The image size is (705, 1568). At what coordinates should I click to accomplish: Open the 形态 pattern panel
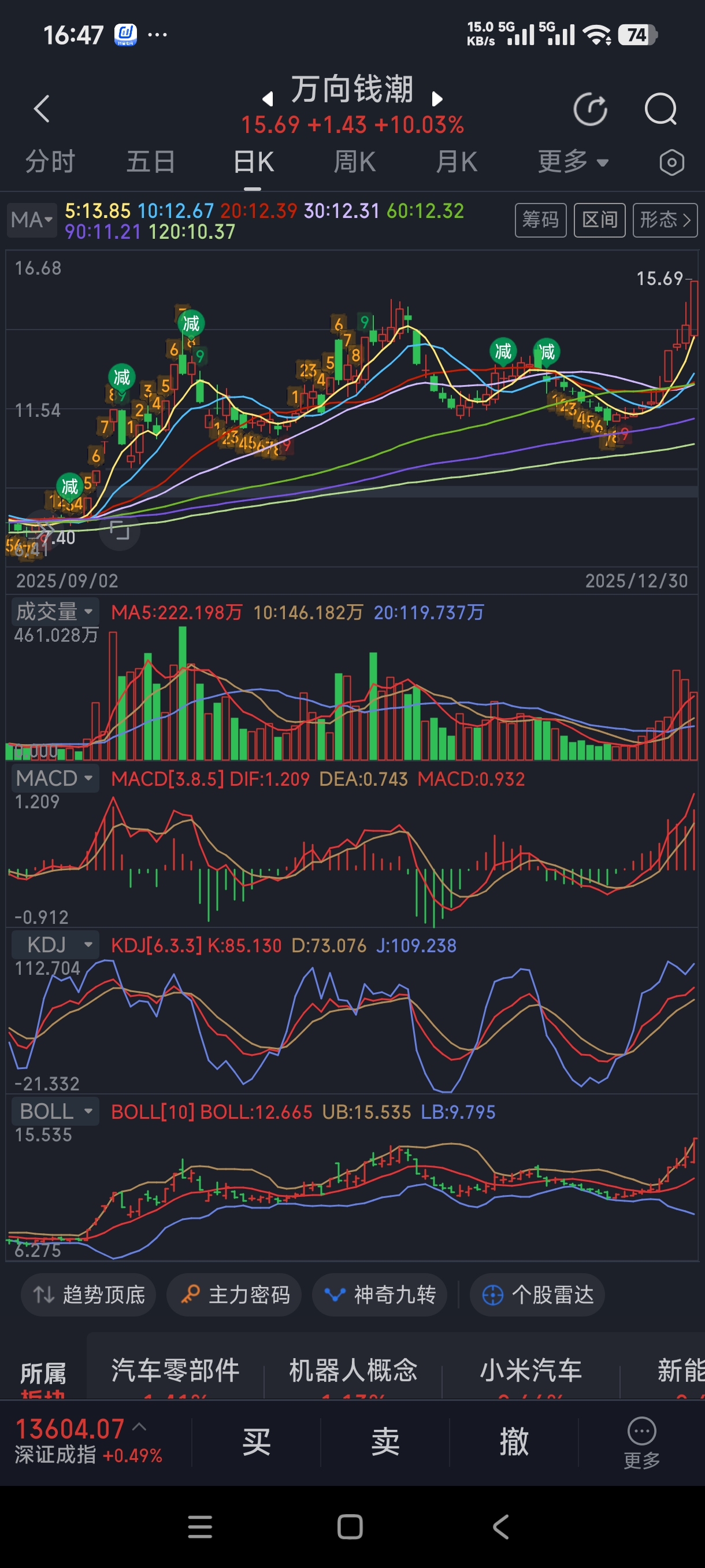click(665, 220)
